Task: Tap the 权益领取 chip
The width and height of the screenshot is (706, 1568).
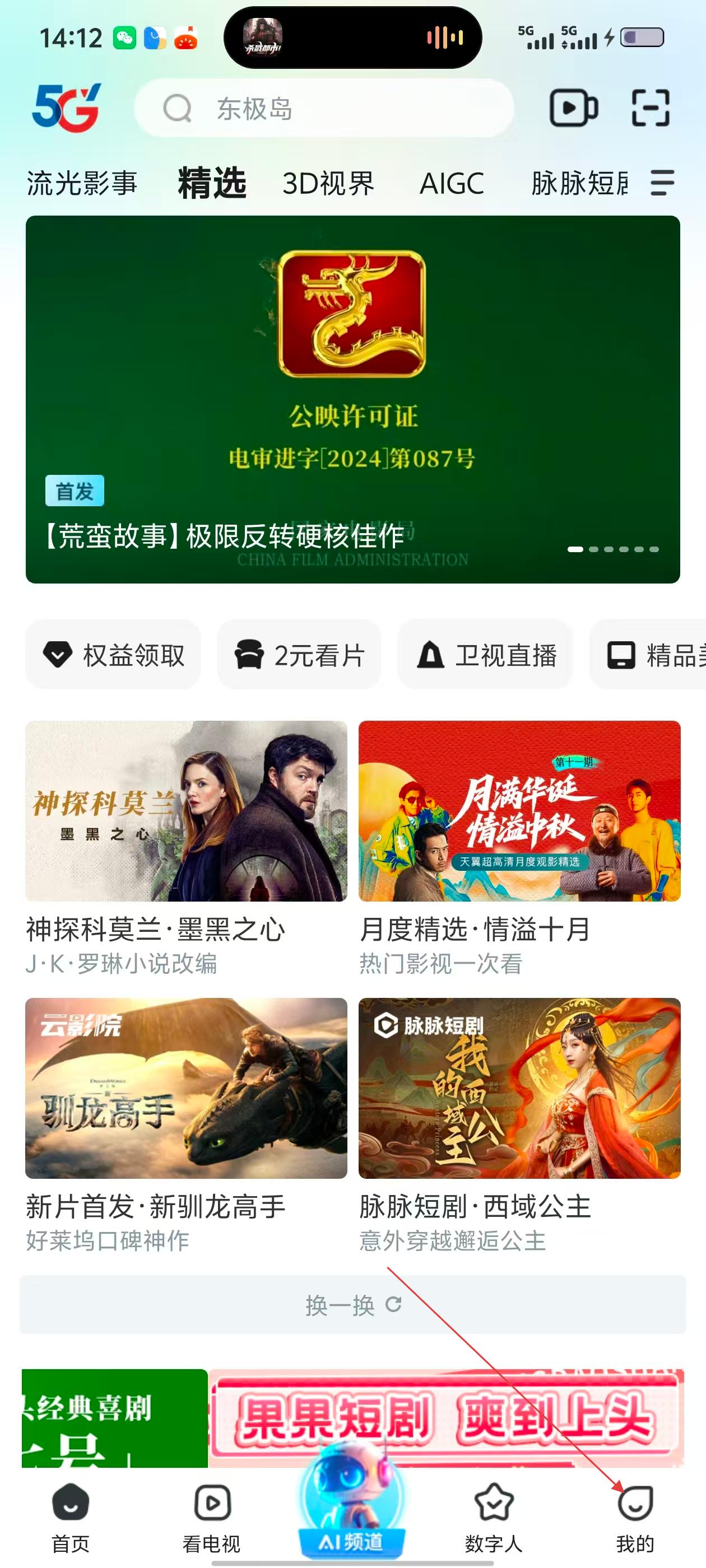Action: pyautogui.click(x=113, y=655)
